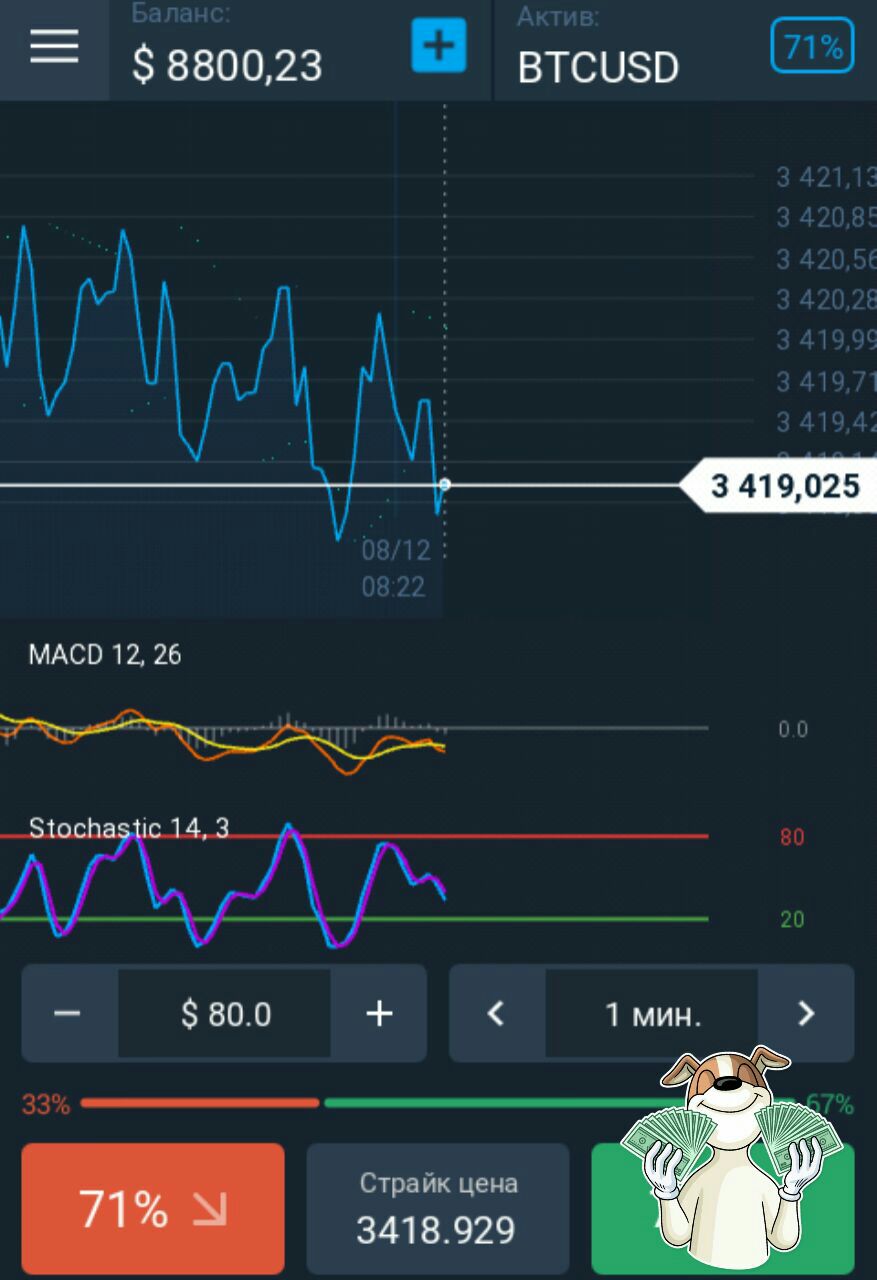Open the hamburger menu
This screenshot has width=877, height=1280.
point(54,47)
